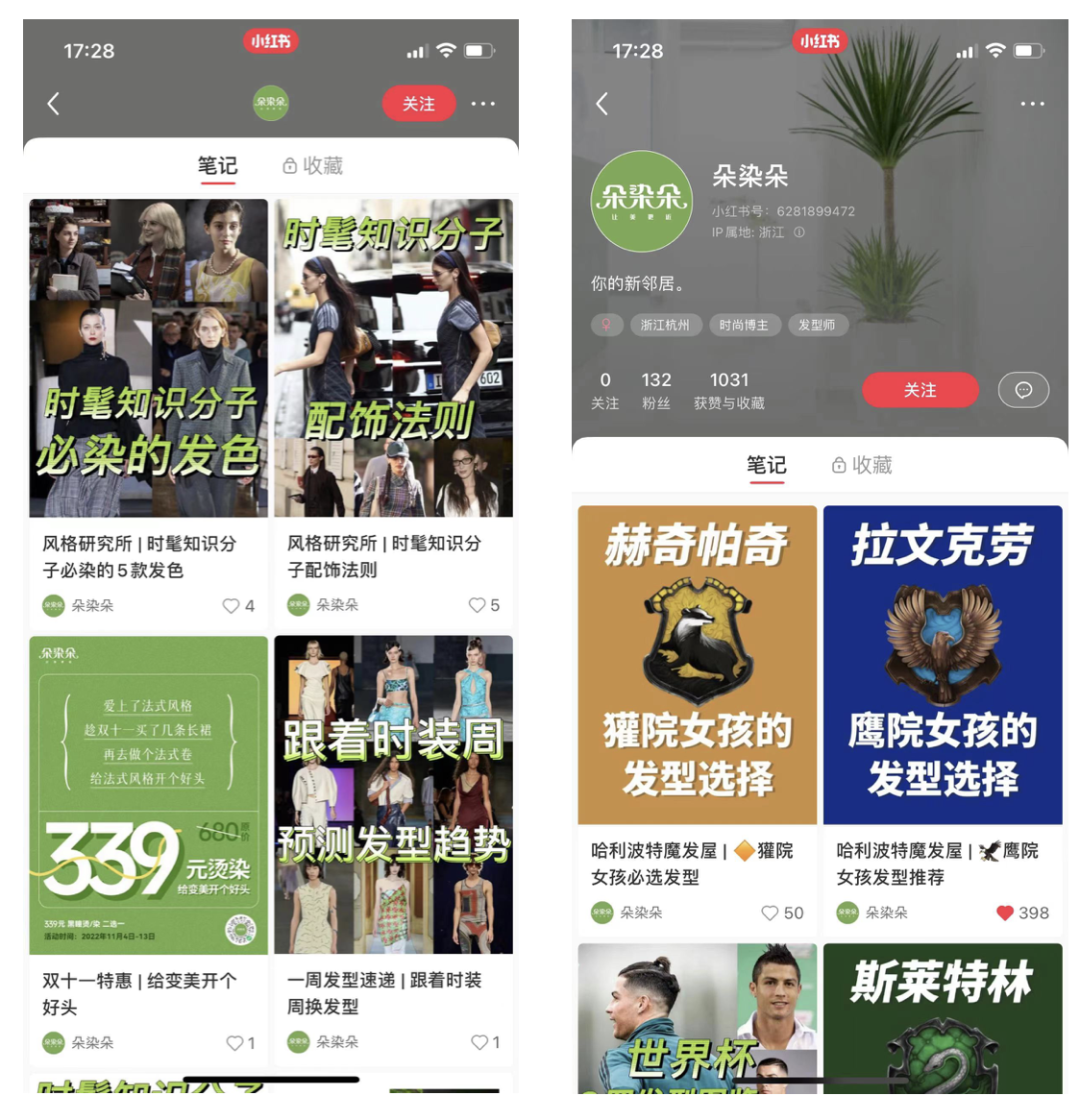This screenshot has height=1120, width=1080.
Task: Select the 浙江杭州 location chip
Action: pos(665,325)
